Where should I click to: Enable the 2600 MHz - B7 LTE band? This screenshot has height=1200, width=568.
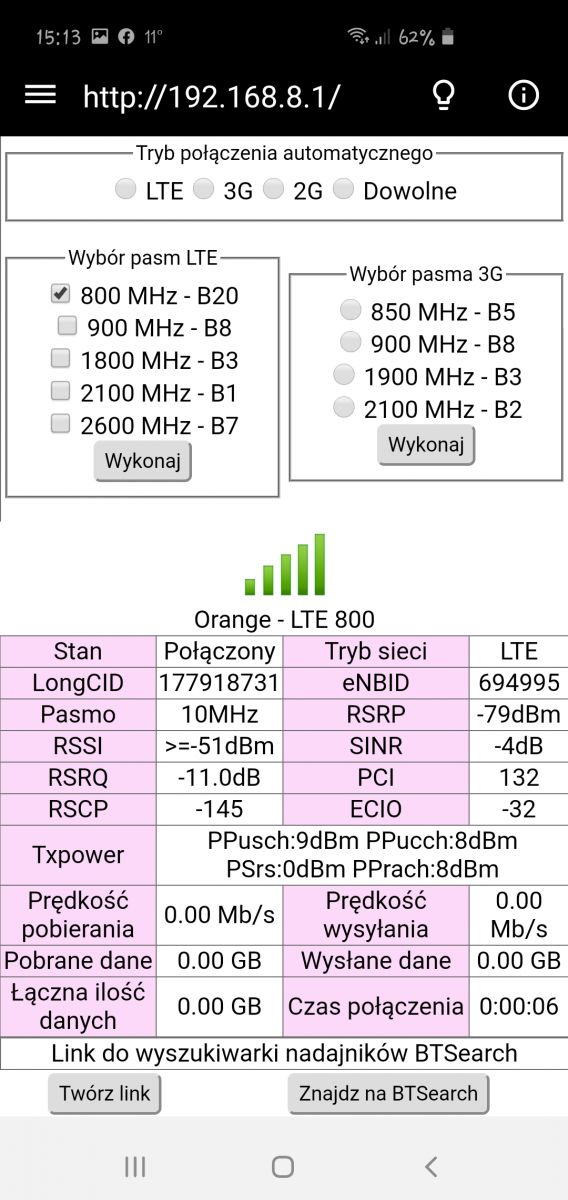60,423
